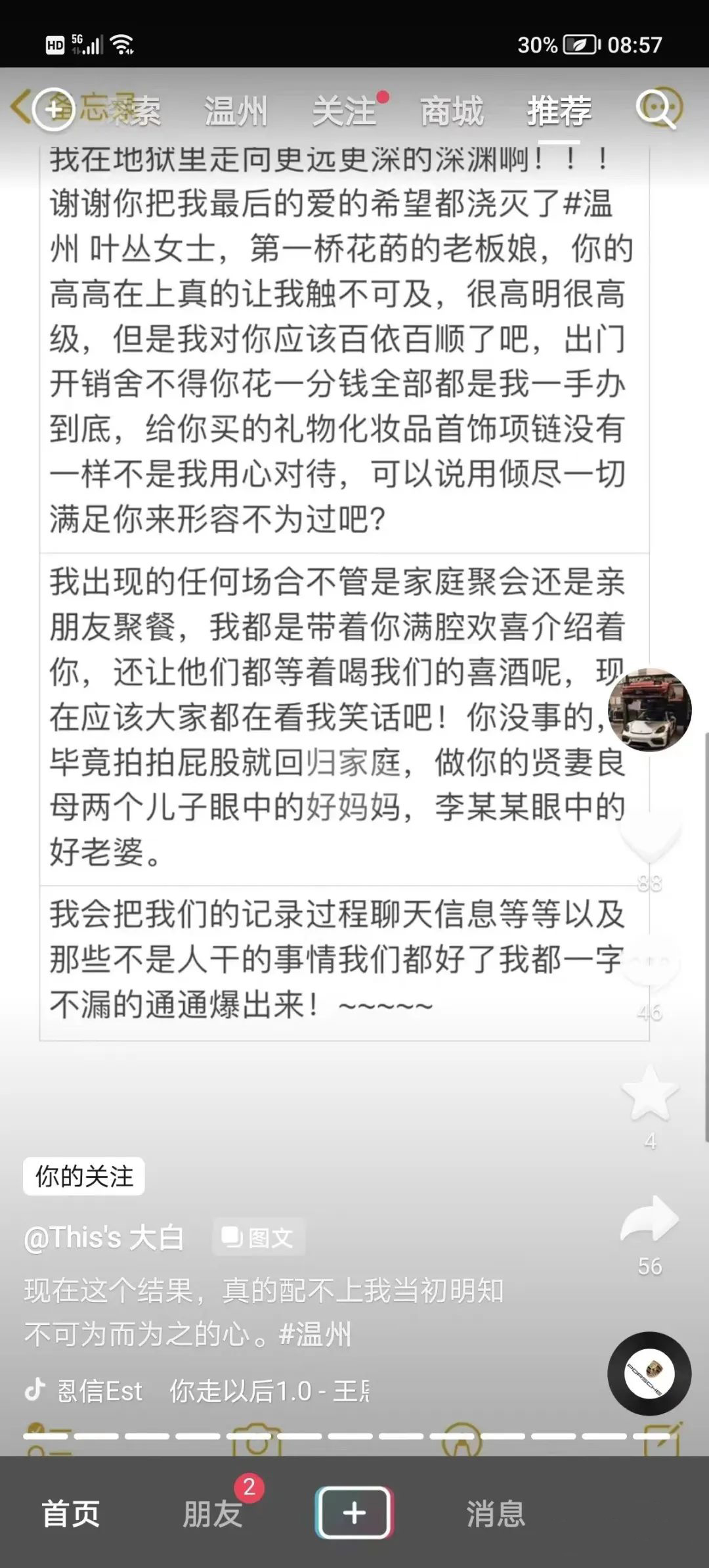Select the 推荐 recommendations tab
The width and height of the screenshot is (709, 1568).
tap(559, 112)
